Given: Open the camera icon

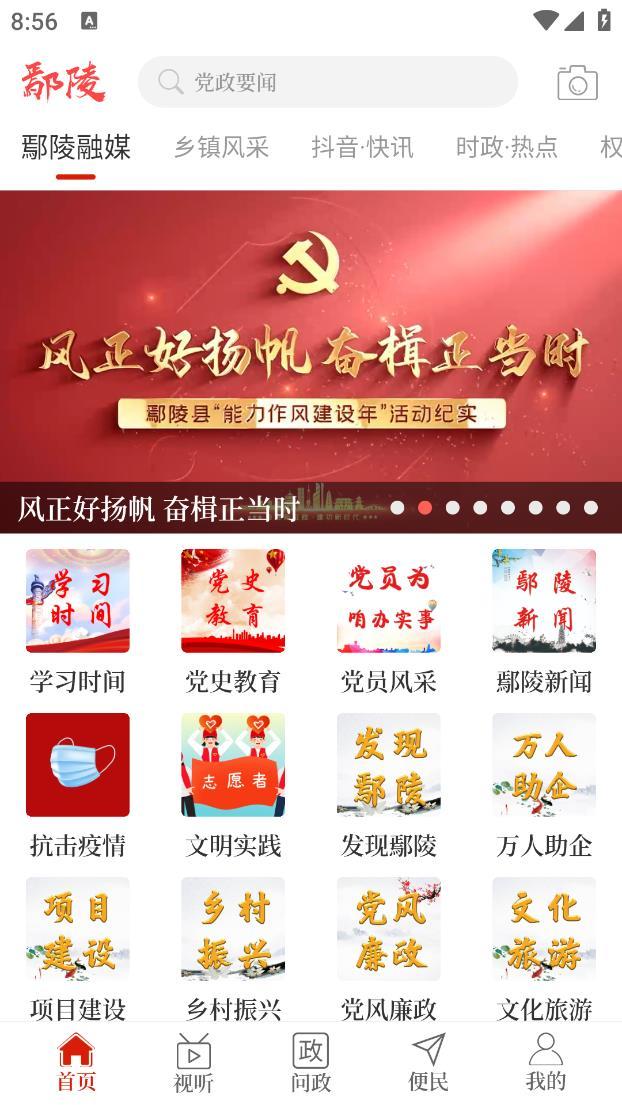Looking at the screenshot, I should [x=577, y=82].
